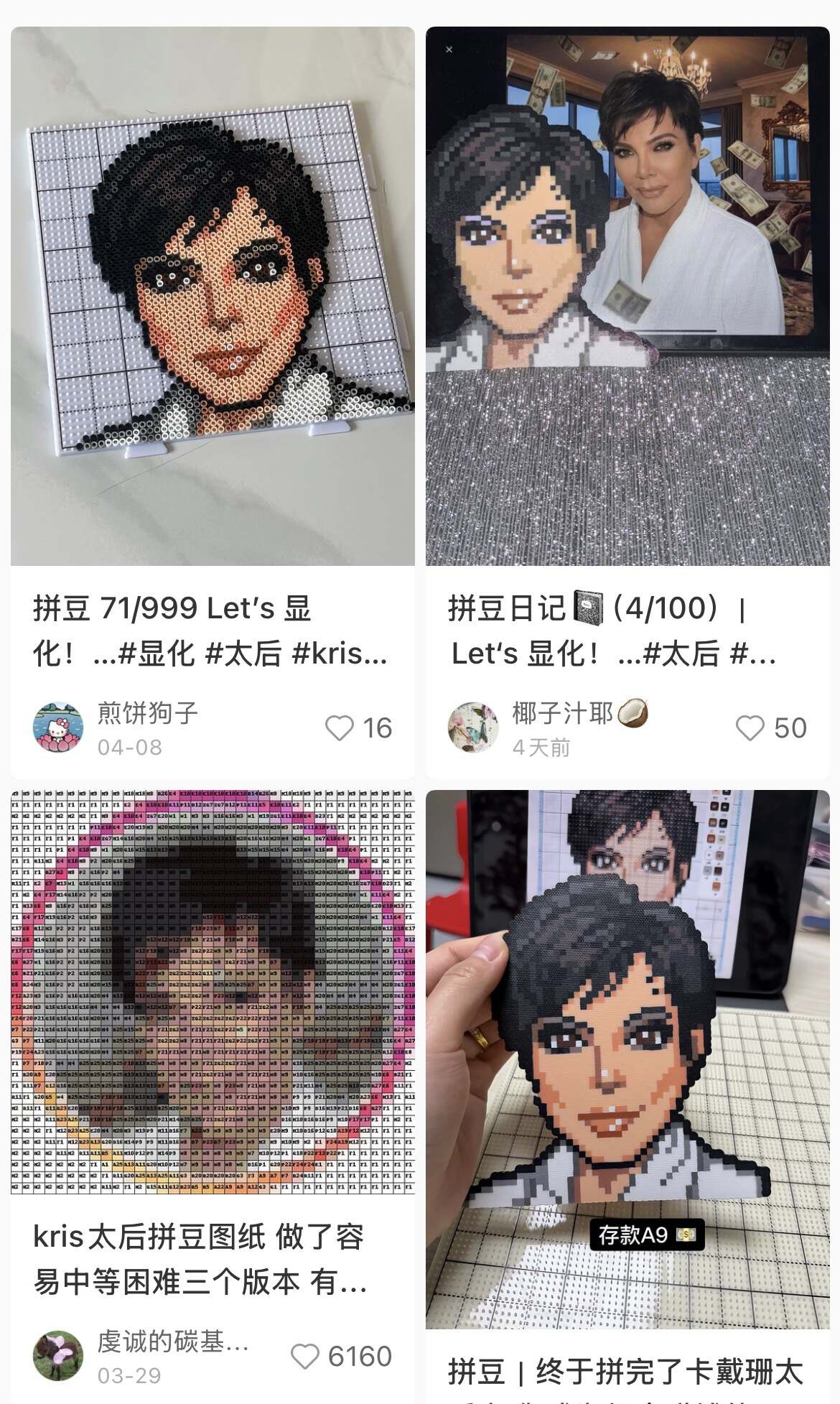
Task: Like the post by 煎饼狗子
Action: point(340,727)
